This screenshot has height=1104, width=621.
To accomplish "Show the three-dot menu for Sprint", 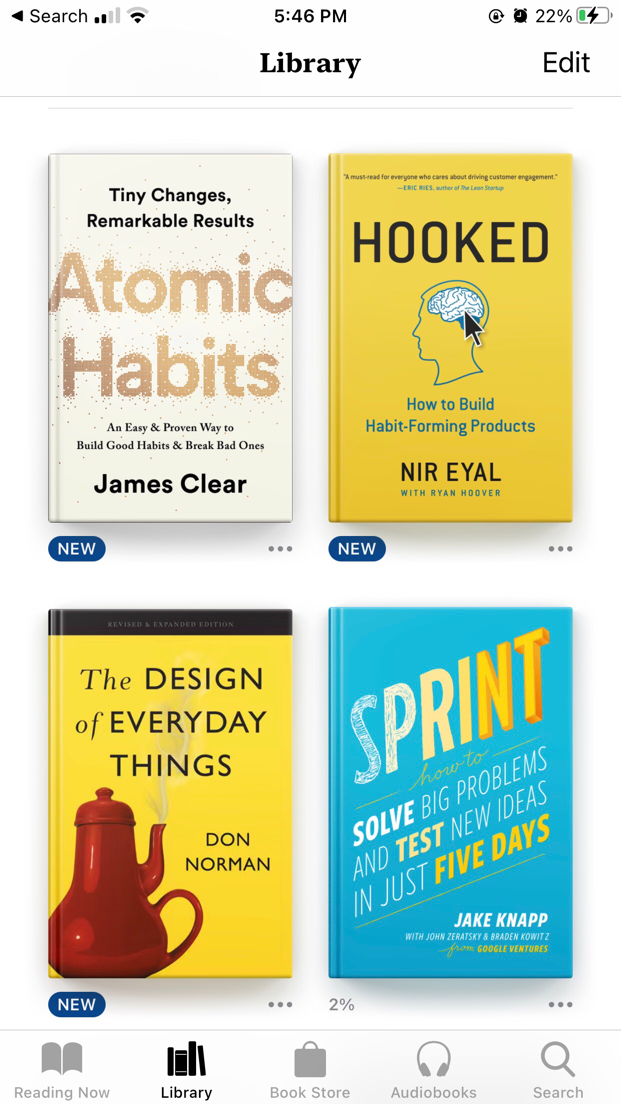I will tap(560, 1005).
